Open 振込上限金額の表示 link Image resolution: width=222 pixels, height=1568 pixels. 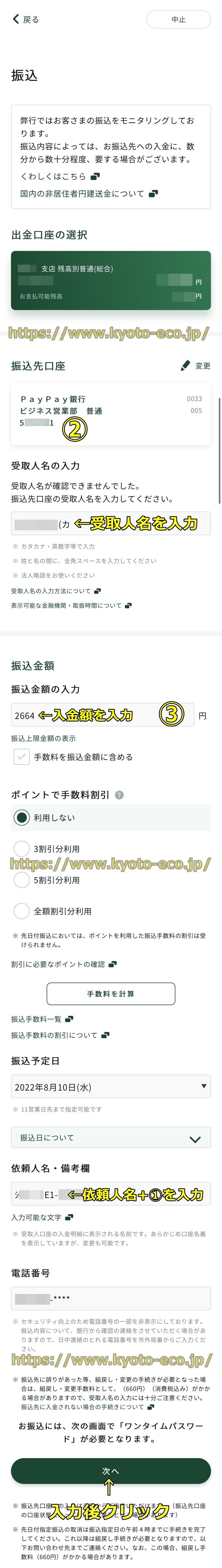(x=43, y=738)
